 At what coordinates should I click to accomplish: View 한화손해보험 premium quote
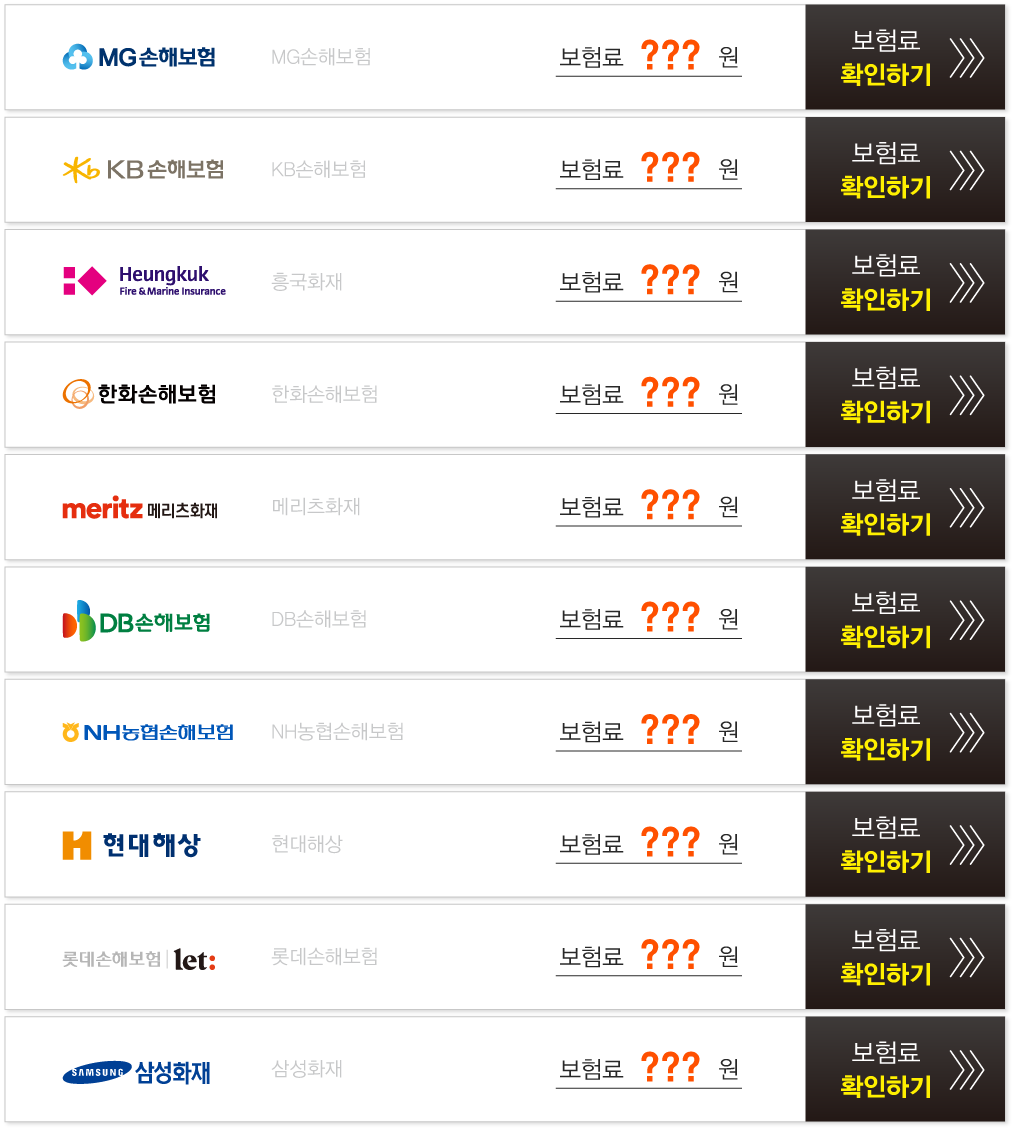click(904, 395)
